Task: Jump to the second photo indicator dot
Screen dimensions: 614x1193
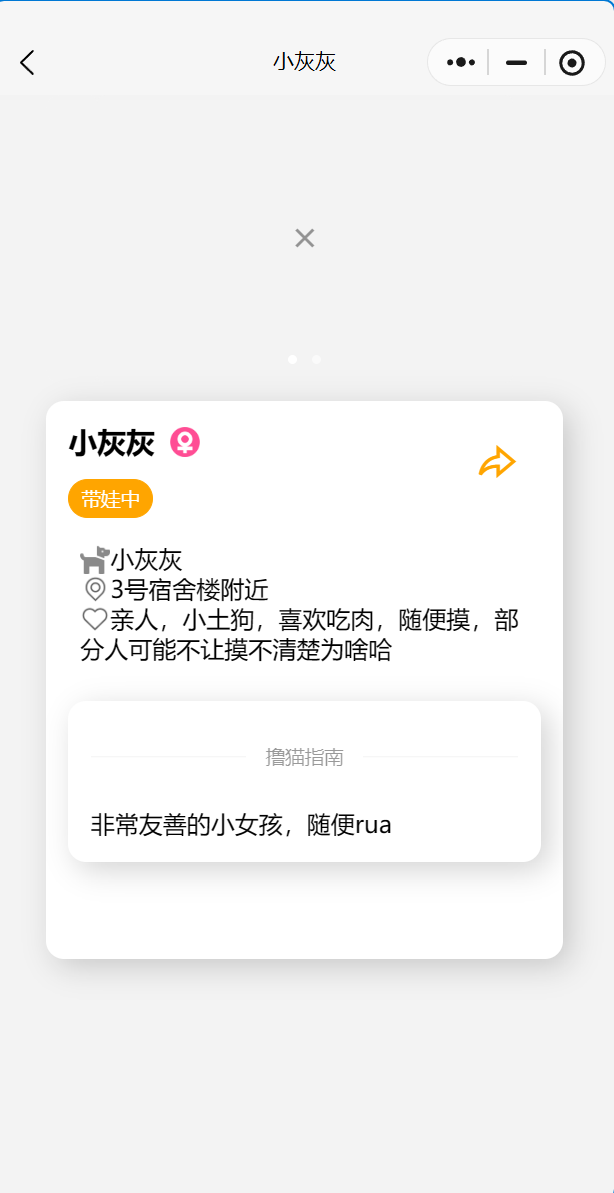Action: click(x=317, y=359)
